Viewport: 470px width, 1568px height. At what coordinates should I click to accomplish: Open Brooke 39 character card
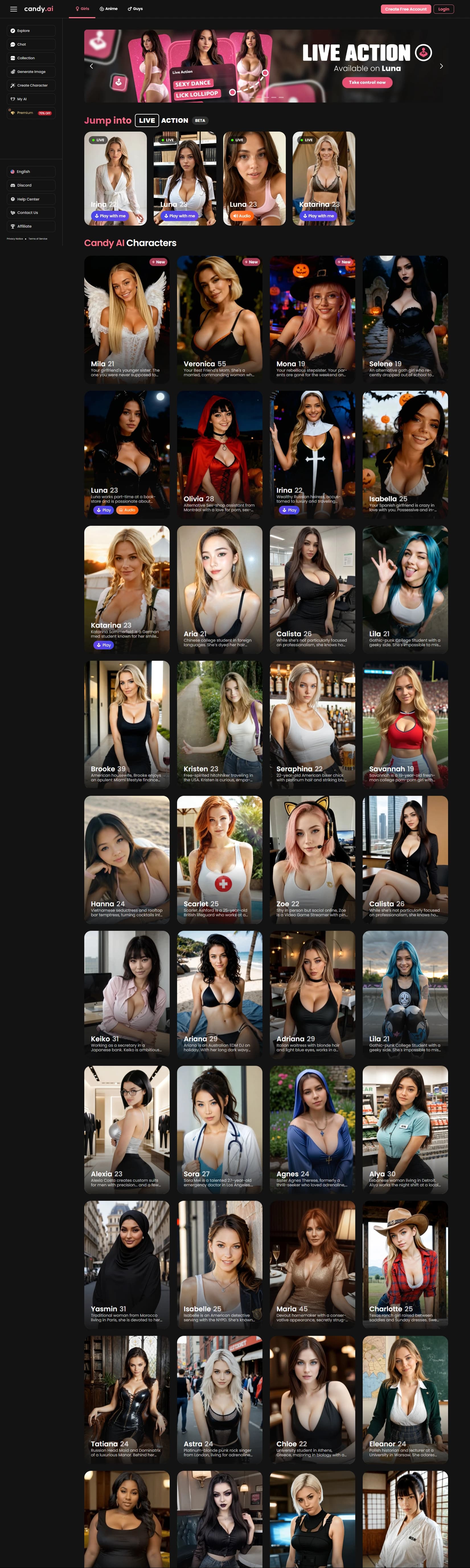click(126, 724)
